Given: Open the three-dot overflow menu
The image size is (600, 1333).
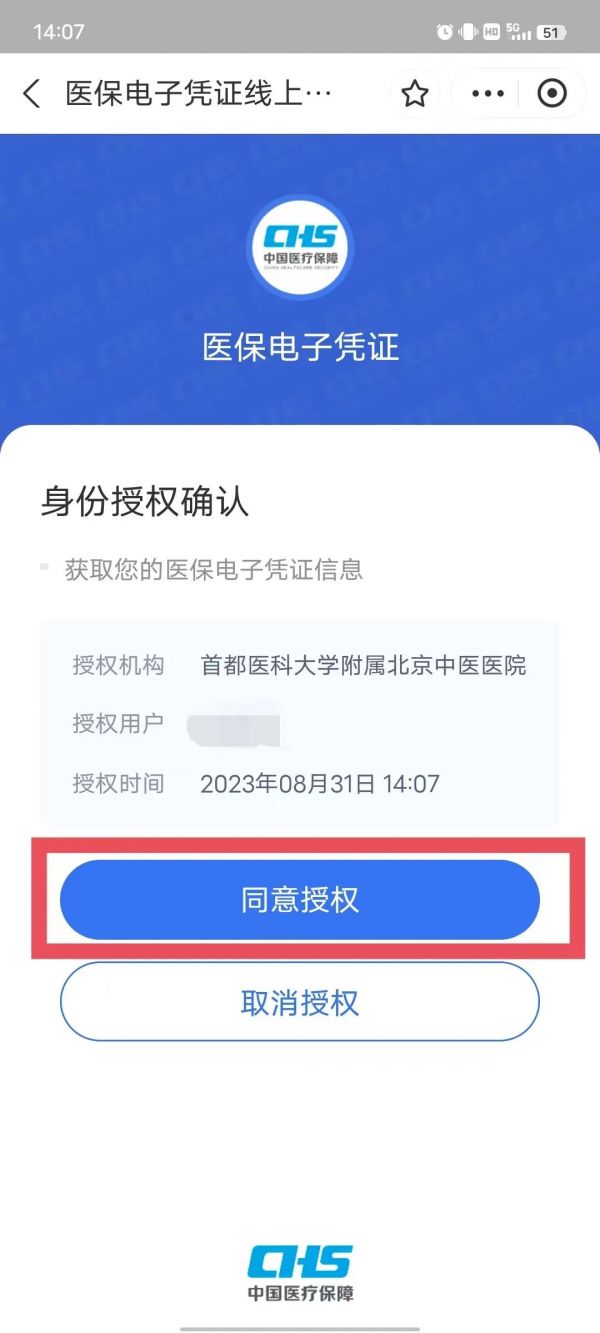Looking at the screenshot, I should point(487,94).
